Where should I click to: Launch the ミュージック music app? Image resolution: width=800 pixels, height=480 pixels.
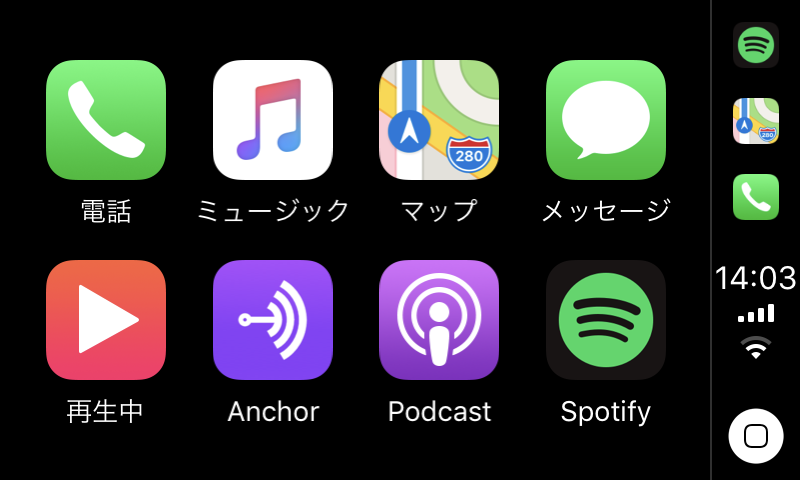272,120
